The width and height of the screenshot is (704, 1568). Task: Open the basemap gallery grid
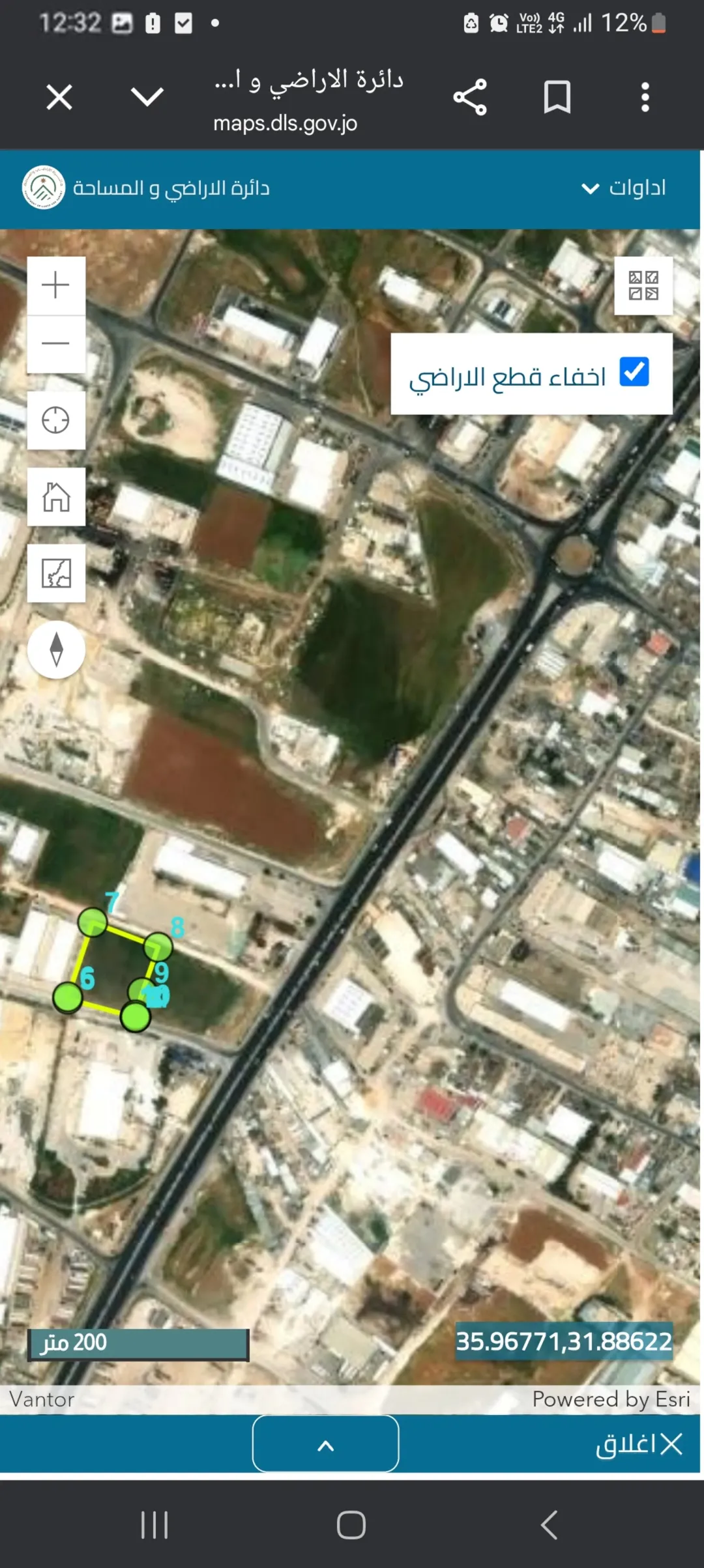tap(643, 286)
